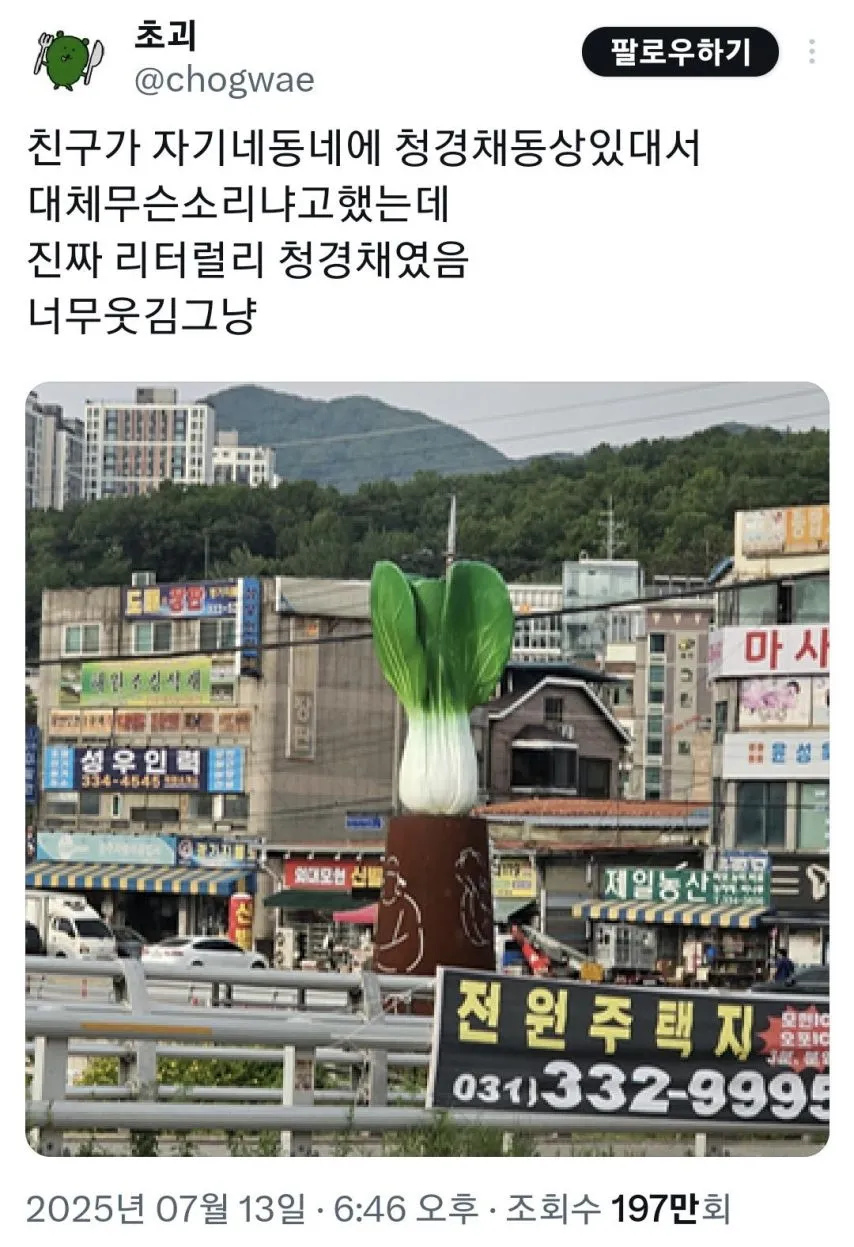Tap the 팔로우하기 follow button
The width and height of the screenshot is (854, 1247).
(x=680, y=51)
